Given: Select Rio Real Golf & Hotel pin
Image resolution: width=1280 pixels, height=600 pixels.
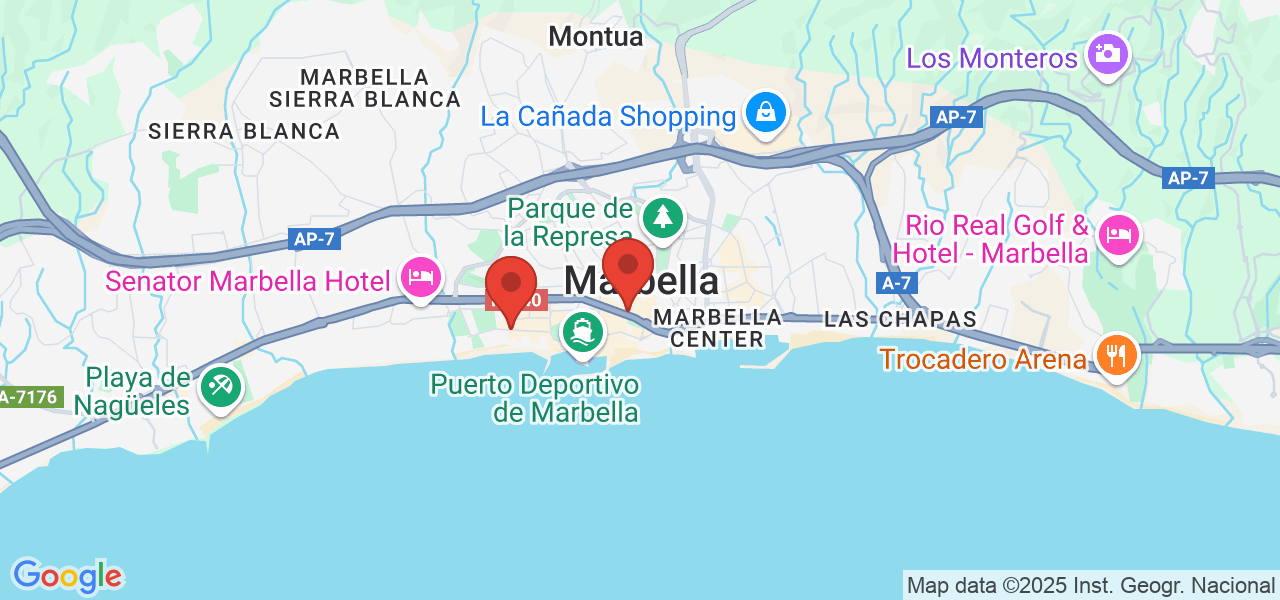Looking at the screenshot, I should (x=1119, y=236).
